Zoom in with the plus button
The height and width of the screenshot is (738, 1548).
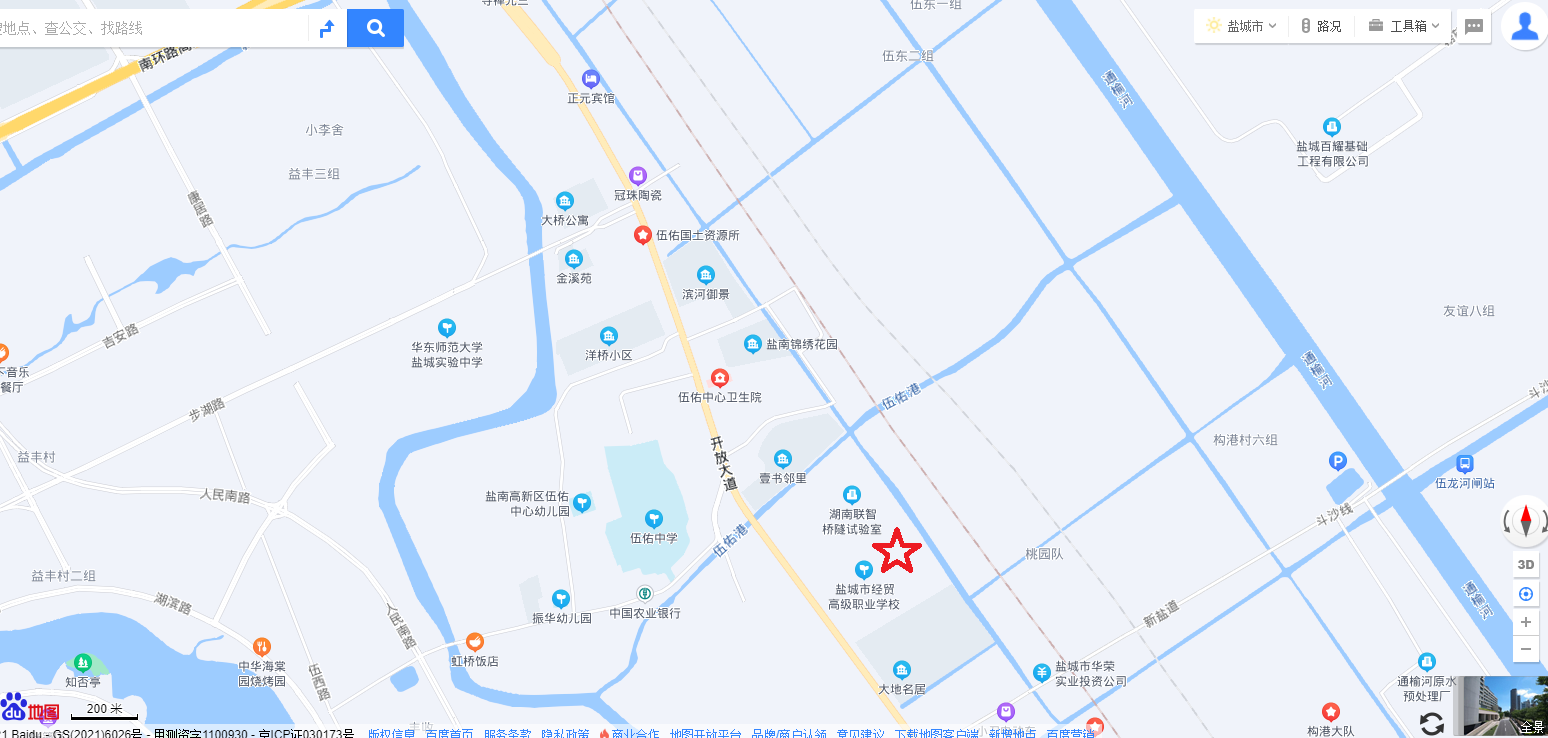[x=1526, y=622]
